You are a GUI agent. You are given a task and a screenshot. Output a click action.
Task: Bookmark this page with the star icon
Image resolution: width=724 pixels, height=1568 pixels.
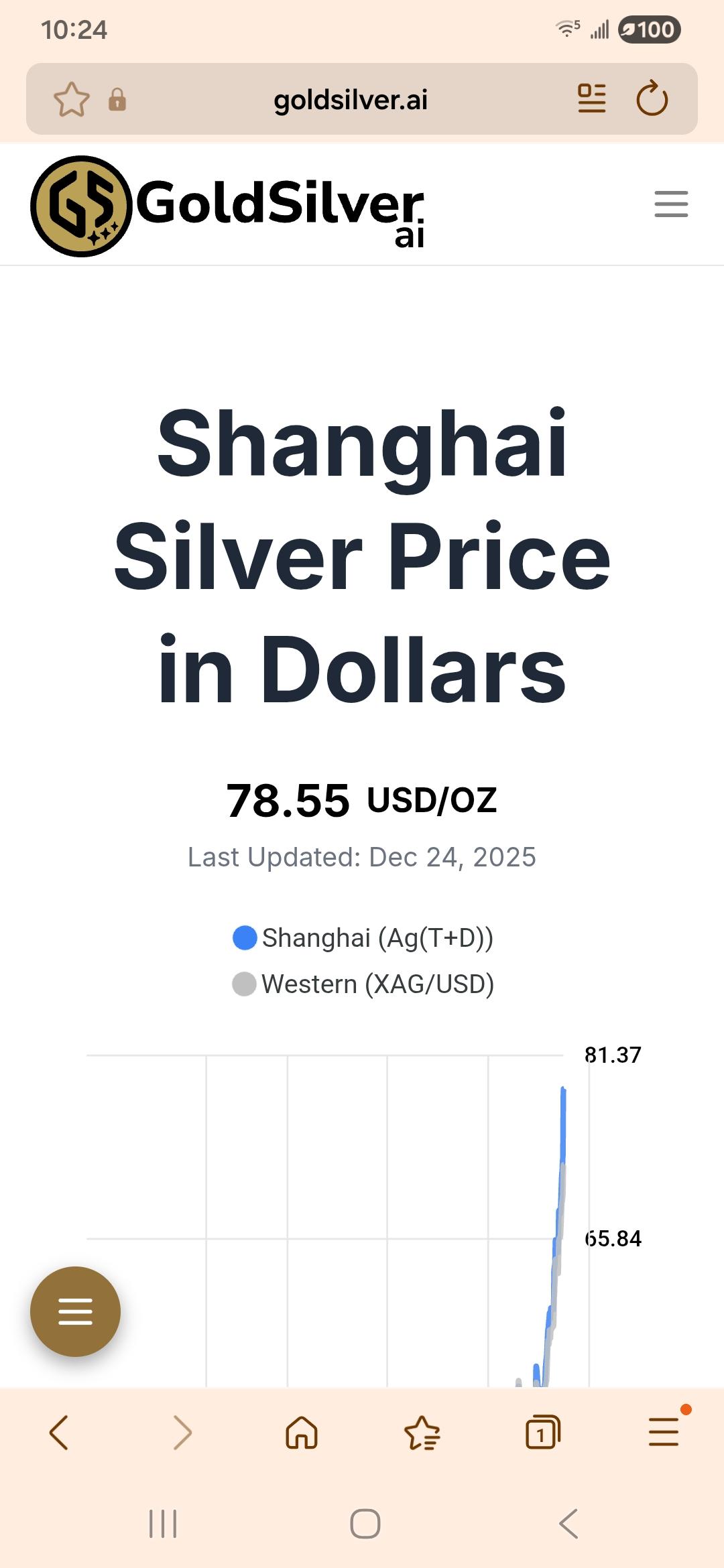(x=71, y=100)
